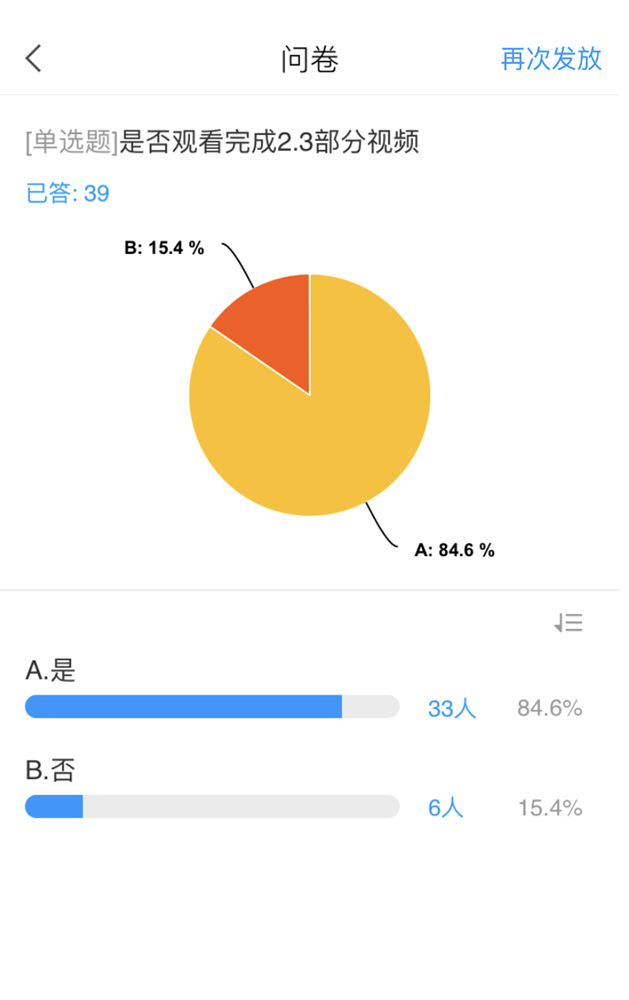629x1000 pixels.
Task: Open respondents list for option A.是
Action: tap(452, 708)
